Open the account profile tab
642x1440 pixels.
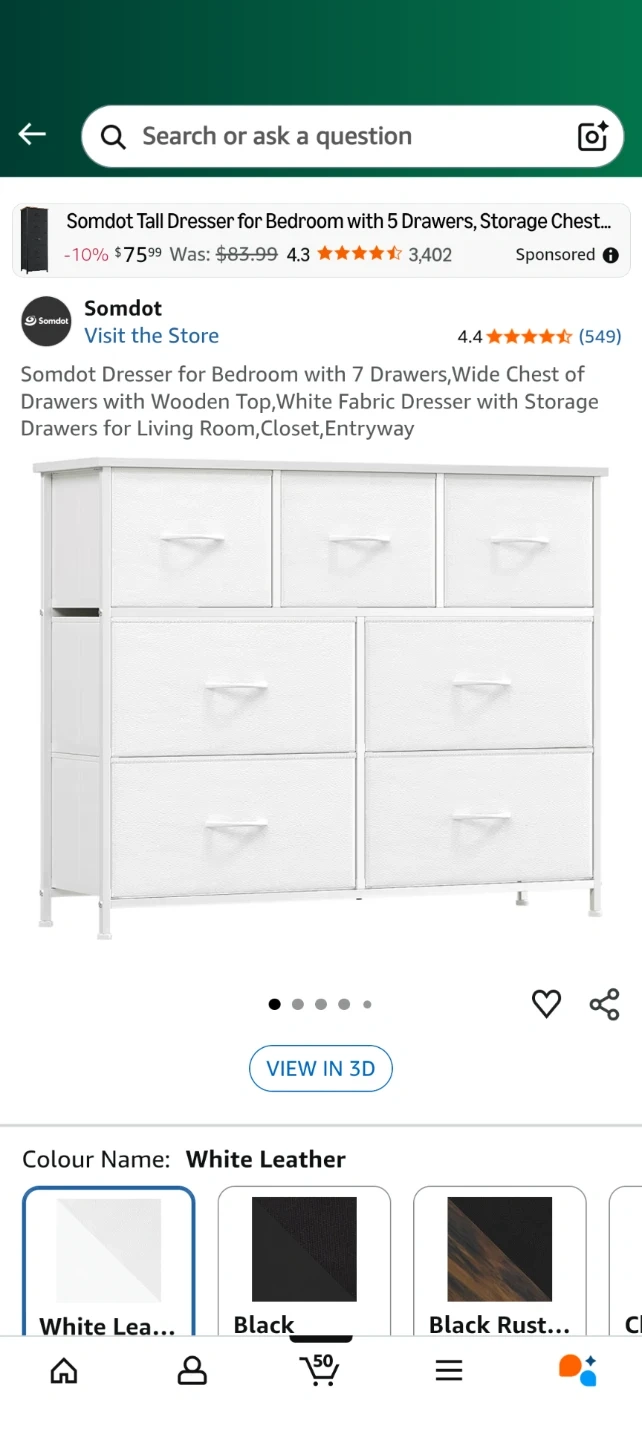(x=192, y=1370)
